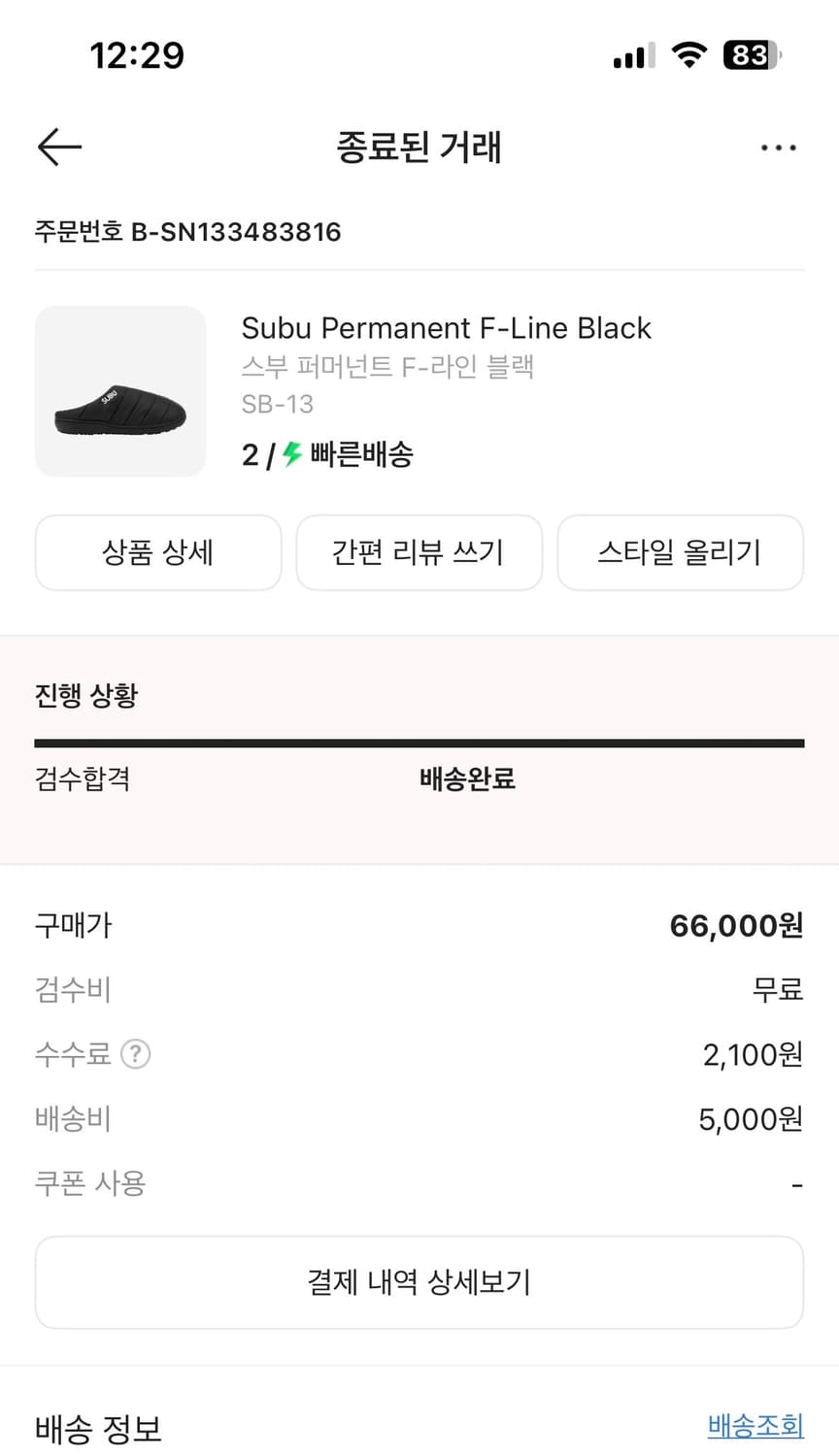The image size is (839, 1456).
Task: Check Wi-Fi status icon
Action: 689,55
